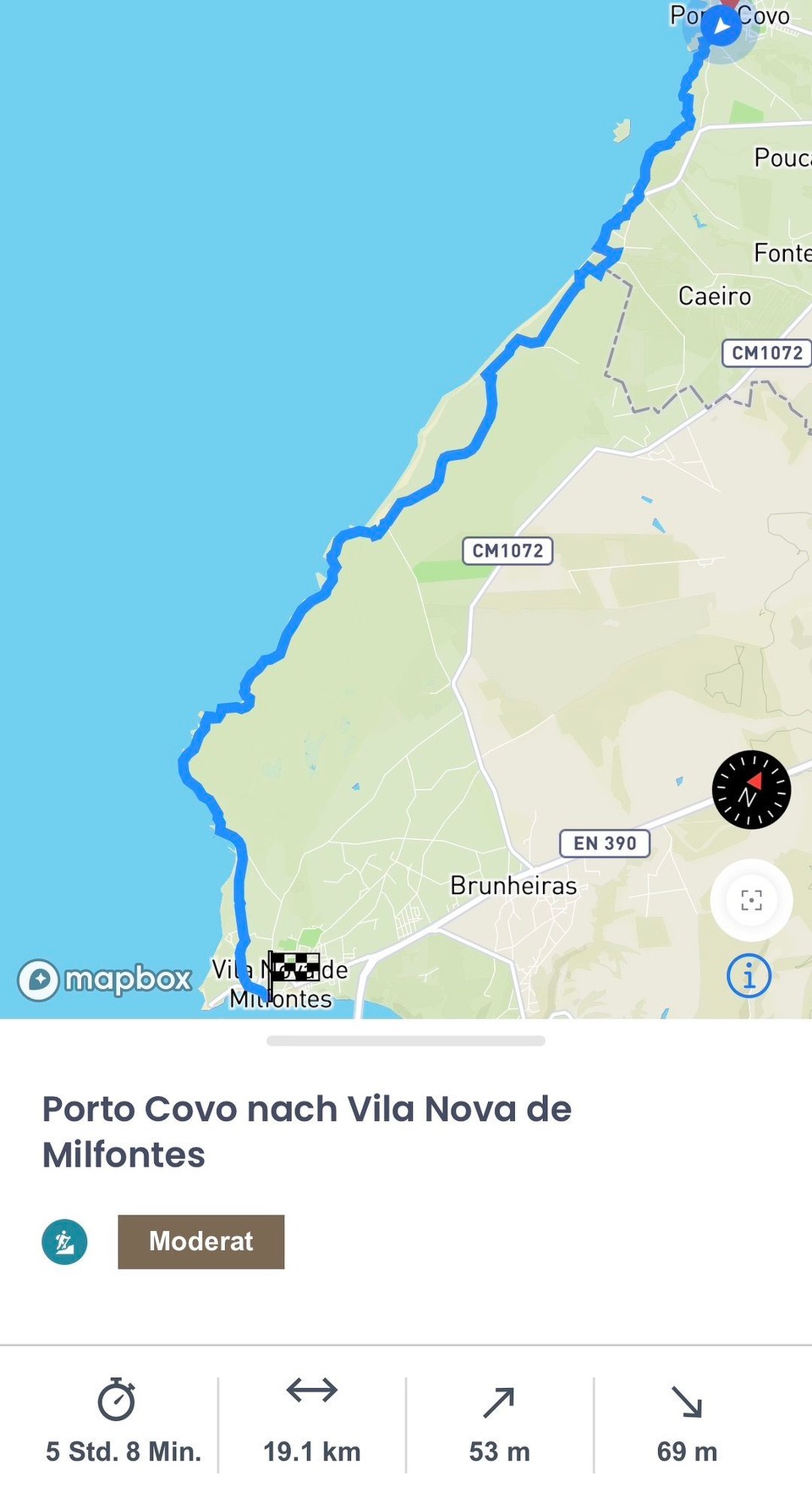Click the Caeiro place label
Viewport: 812px width, 1504px height.
715,295
